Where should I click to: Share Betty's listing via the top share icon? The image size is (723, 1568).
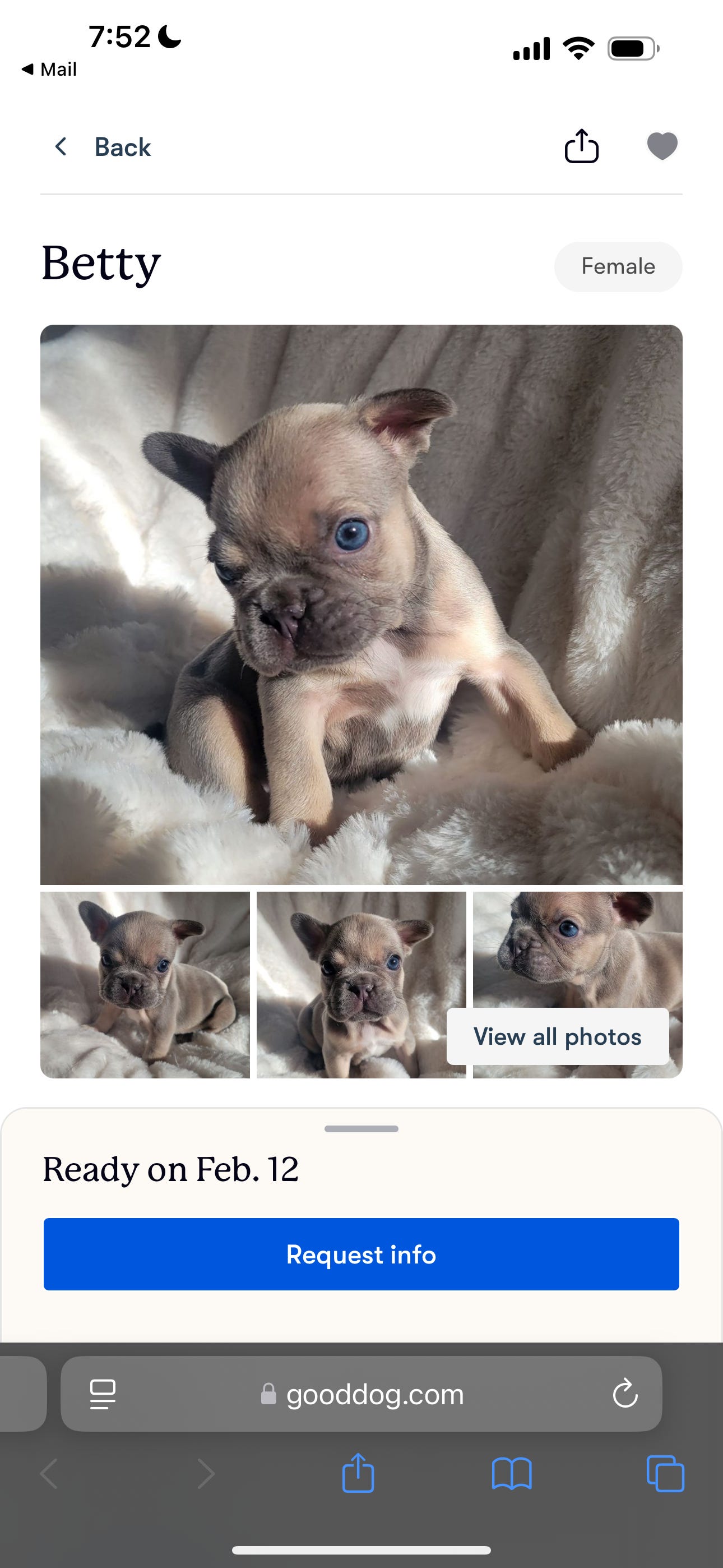click(x=581, y=147)
